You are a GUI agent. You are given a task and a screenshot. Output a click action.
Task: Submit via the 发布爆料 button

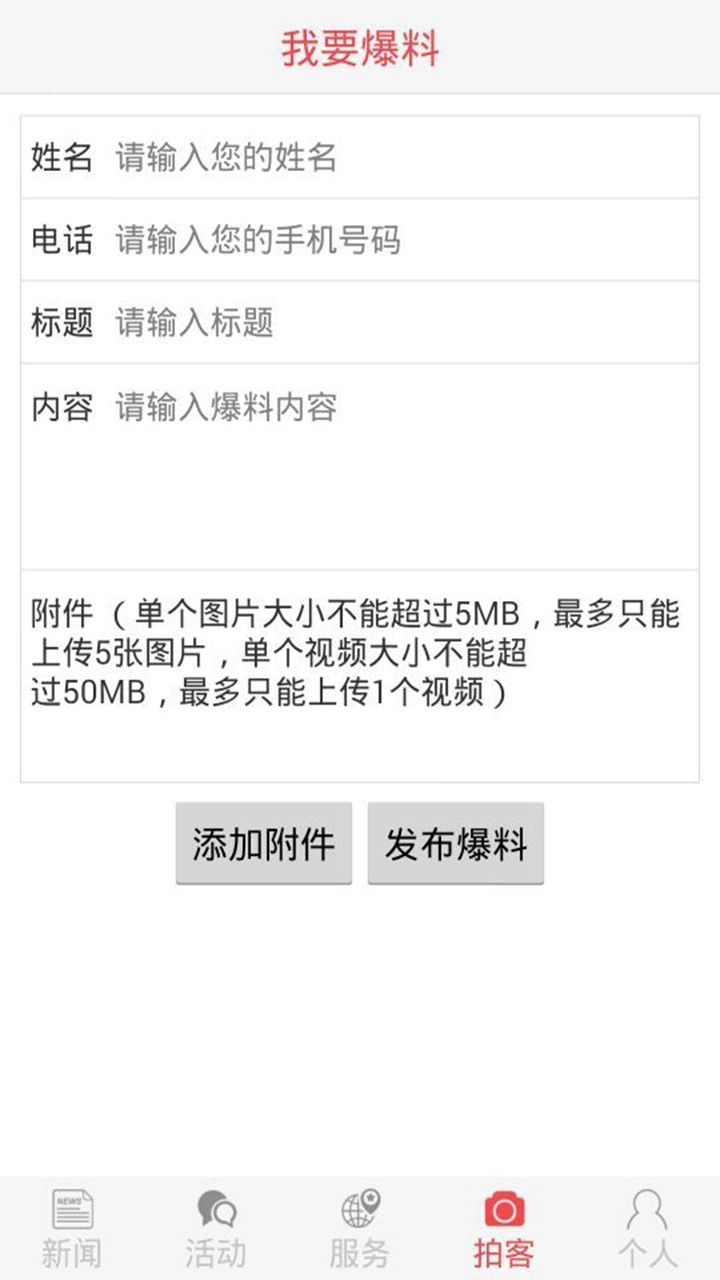pyautogui.click(x=456, y=843)
